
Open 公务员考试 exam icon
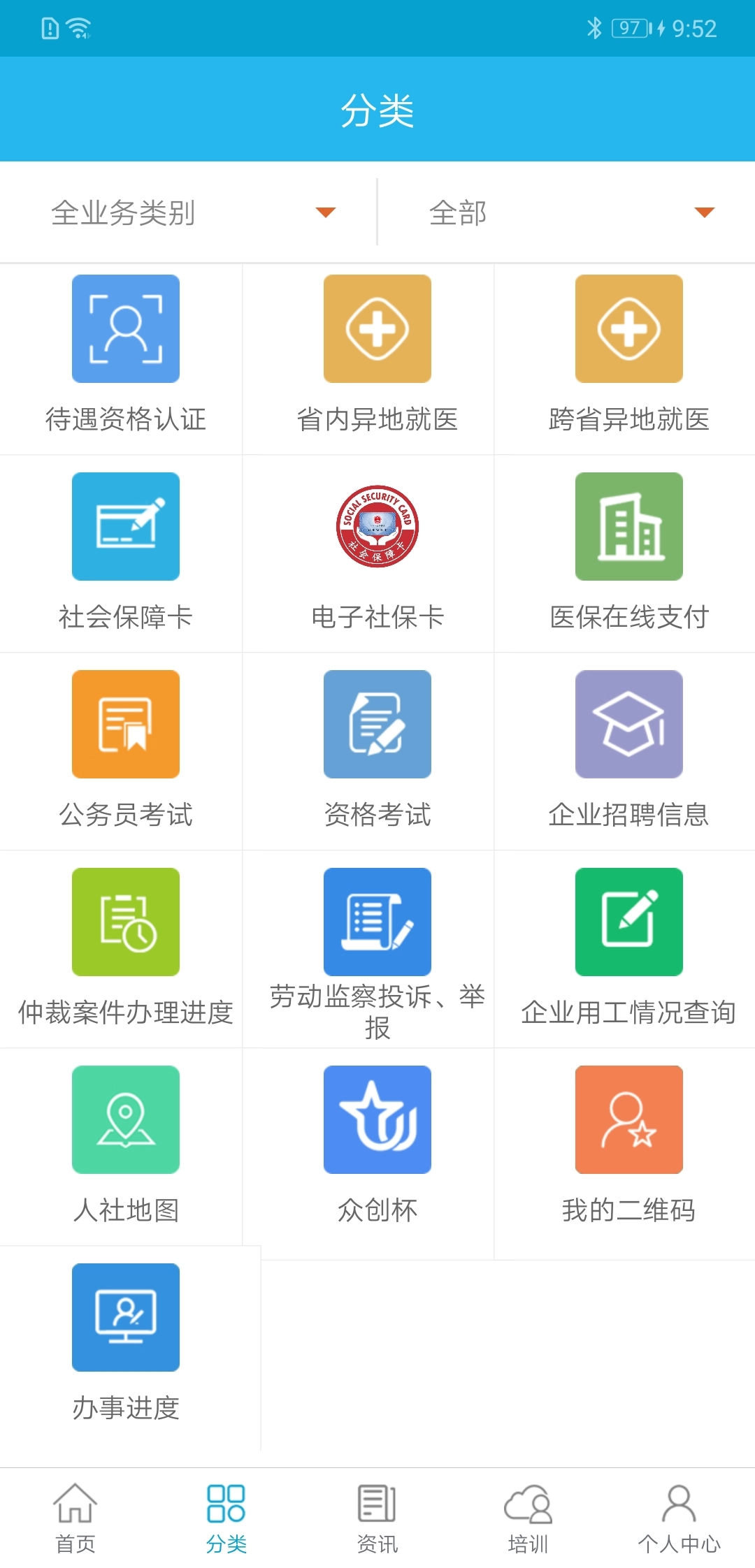click(126, 724)
